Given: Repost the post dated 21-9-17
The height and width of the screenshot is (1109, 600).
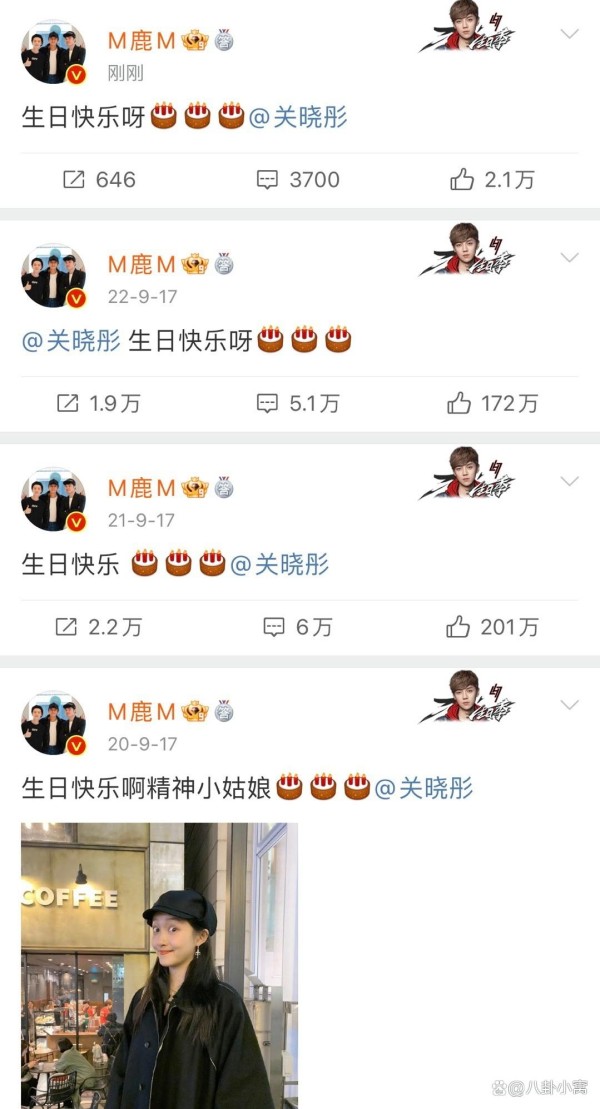Looking at the screenshot, I should 98,627.
